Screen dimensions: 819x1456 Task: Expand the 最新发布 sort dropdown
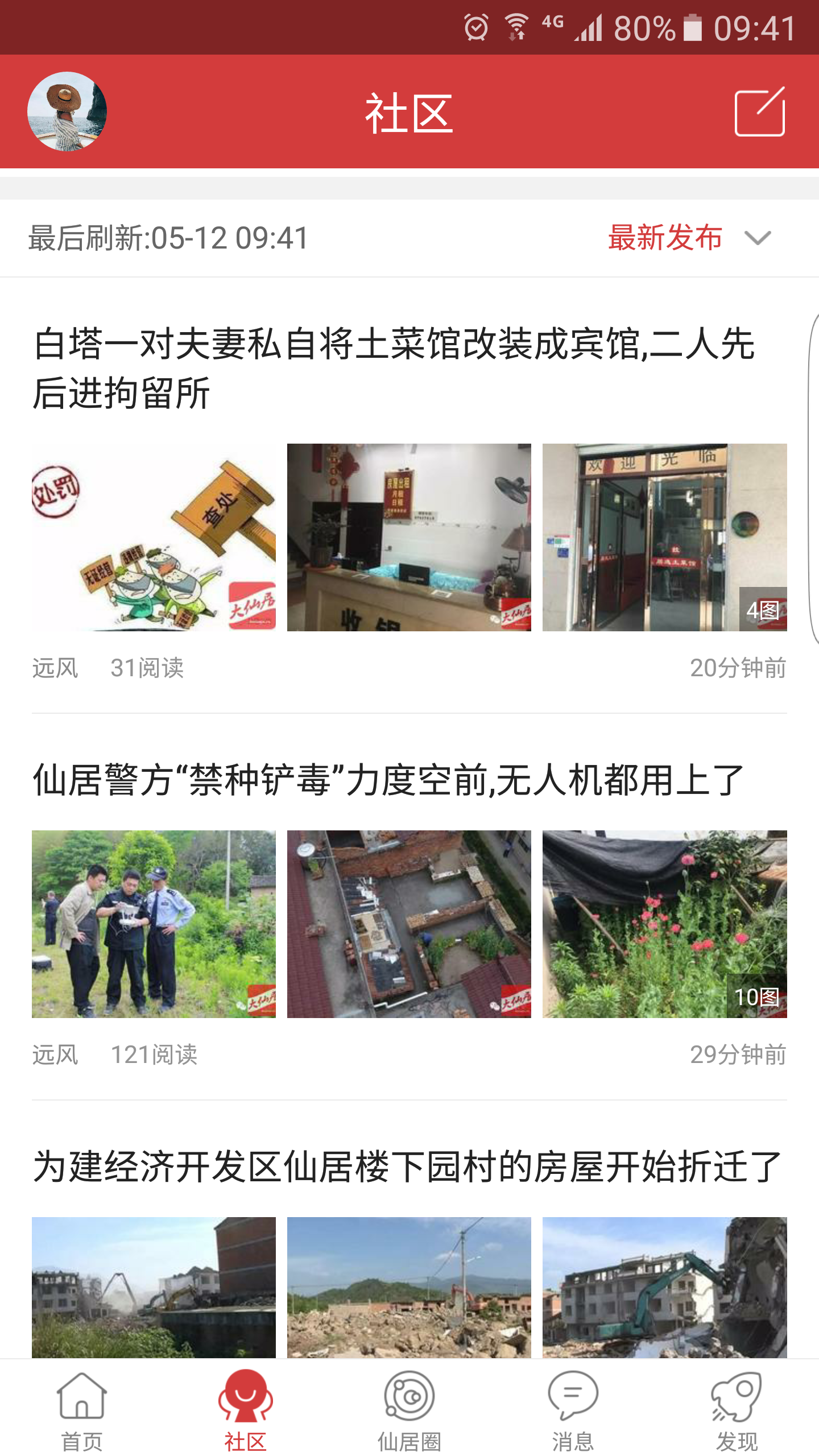pos(689,238)
